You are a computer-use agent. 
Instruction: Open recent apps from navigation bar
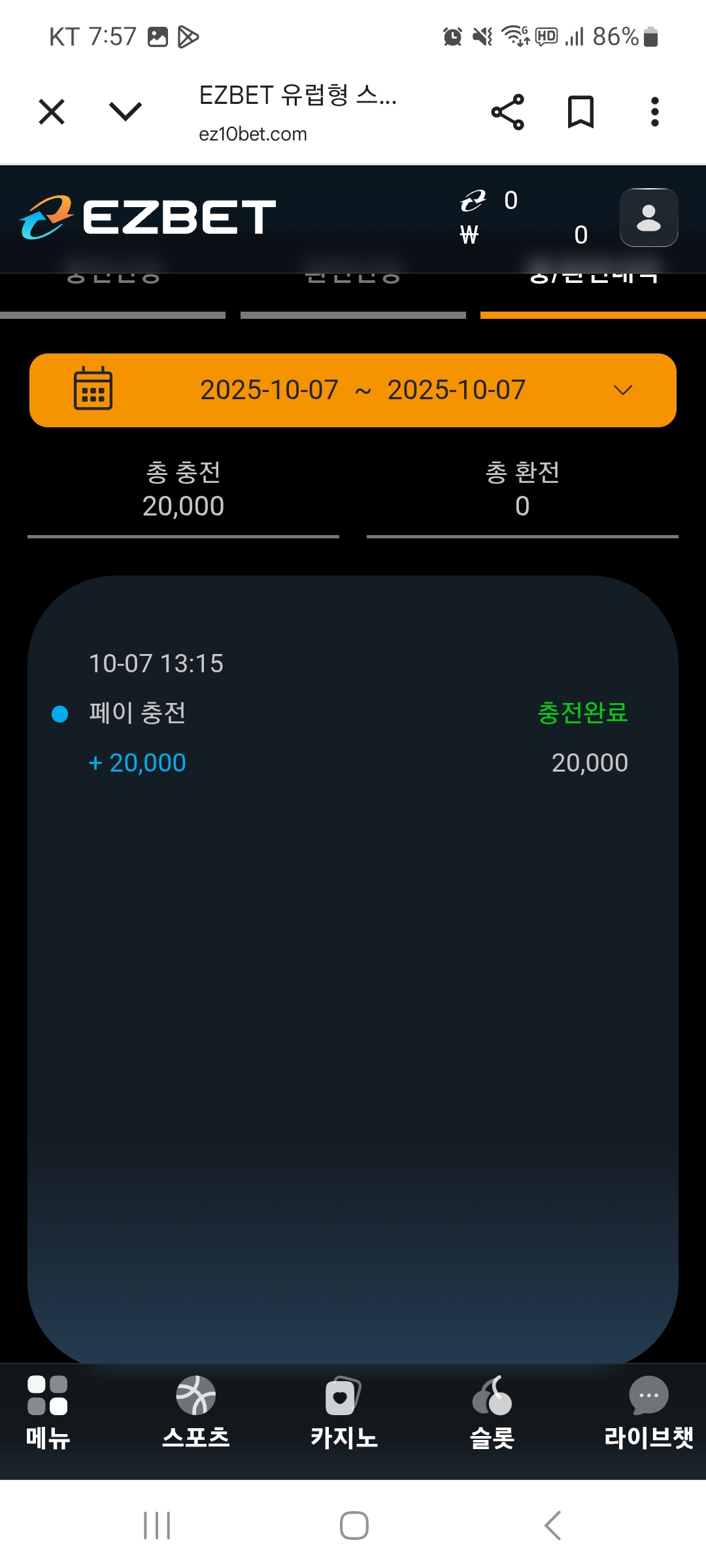pyautogui.click(x=157, y=1526)
